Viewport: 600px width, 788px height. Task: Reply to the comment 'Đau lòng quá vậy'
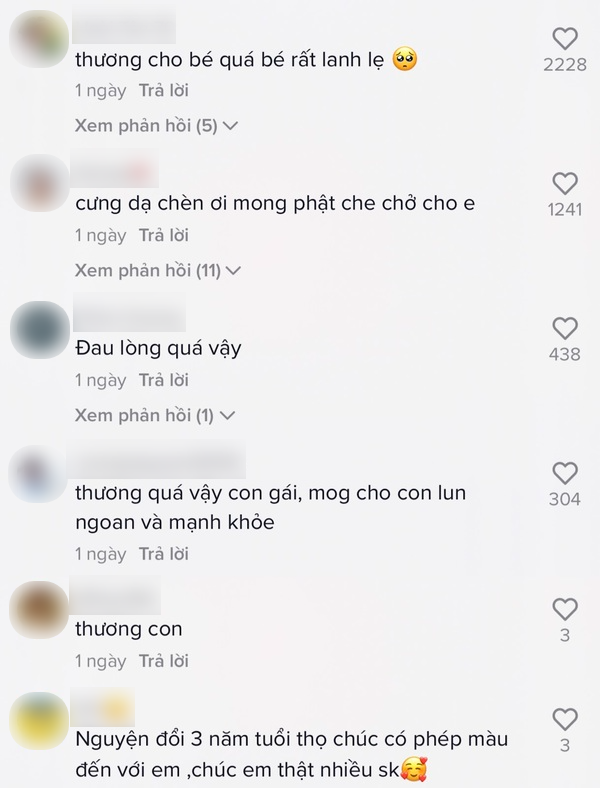(x=164, y=380)
